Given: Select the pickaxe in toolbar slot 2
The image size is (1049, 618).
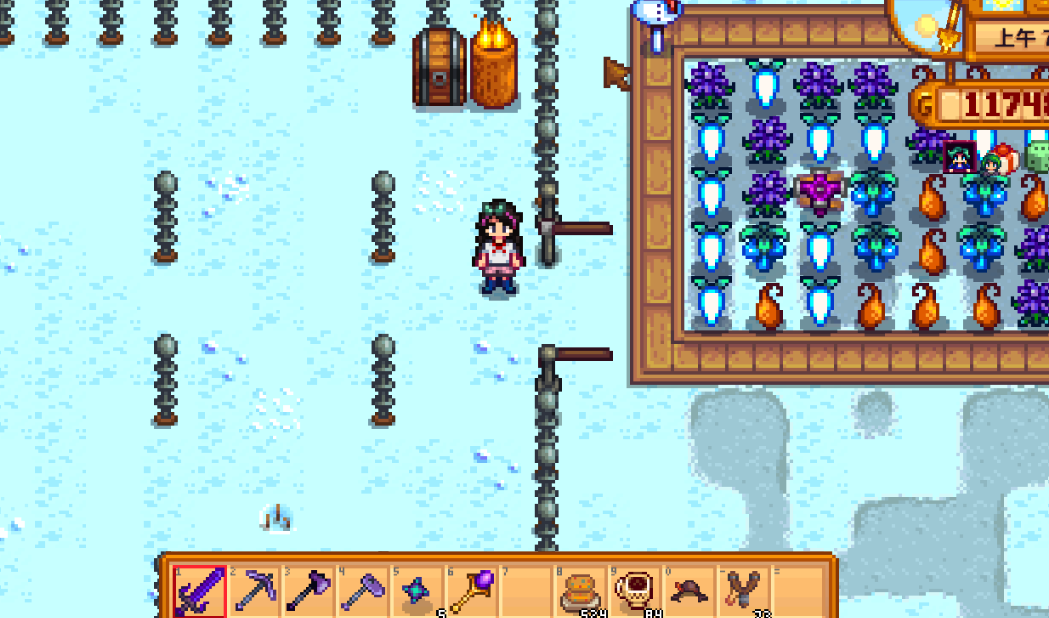Looking at the screenshot, I should [254, 592].
